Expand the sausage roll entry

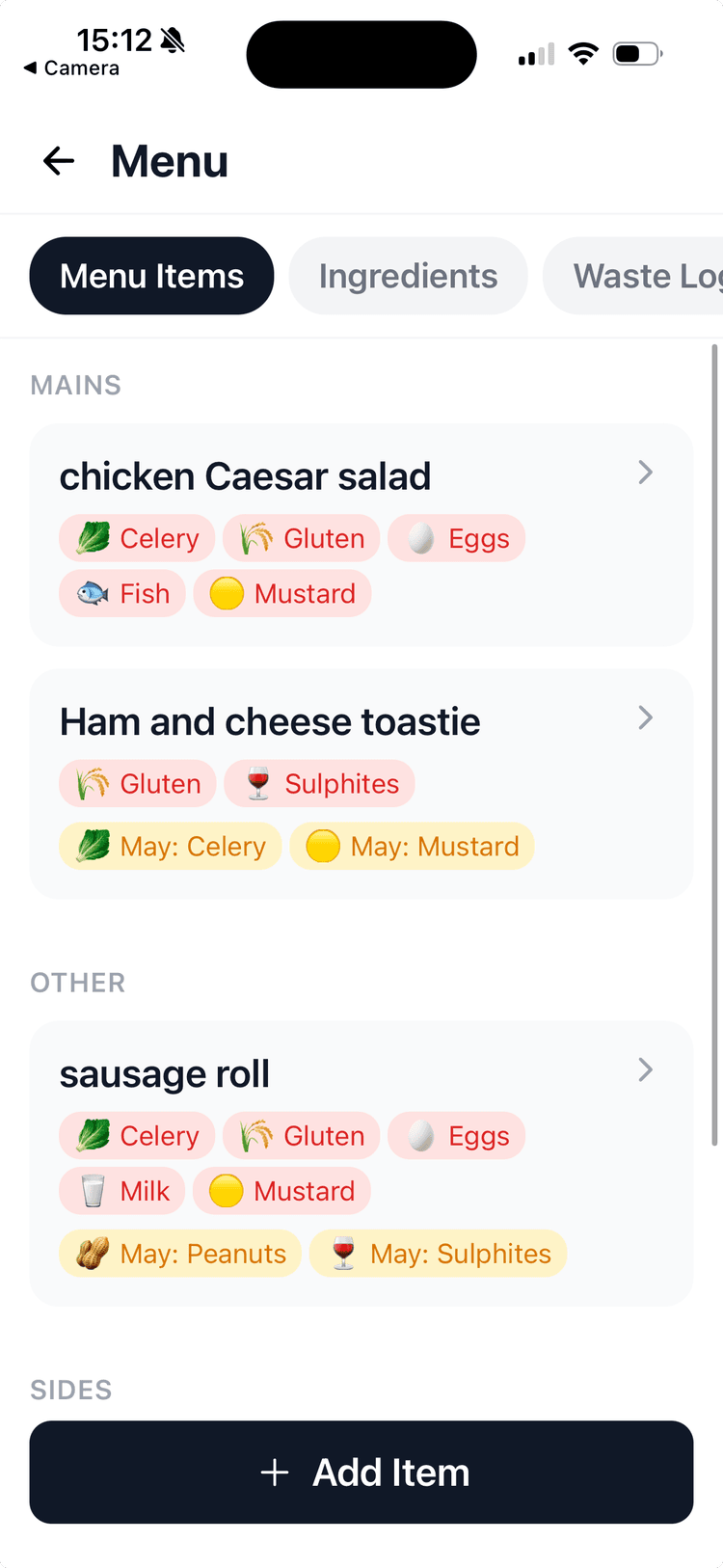coord(645,1069)
